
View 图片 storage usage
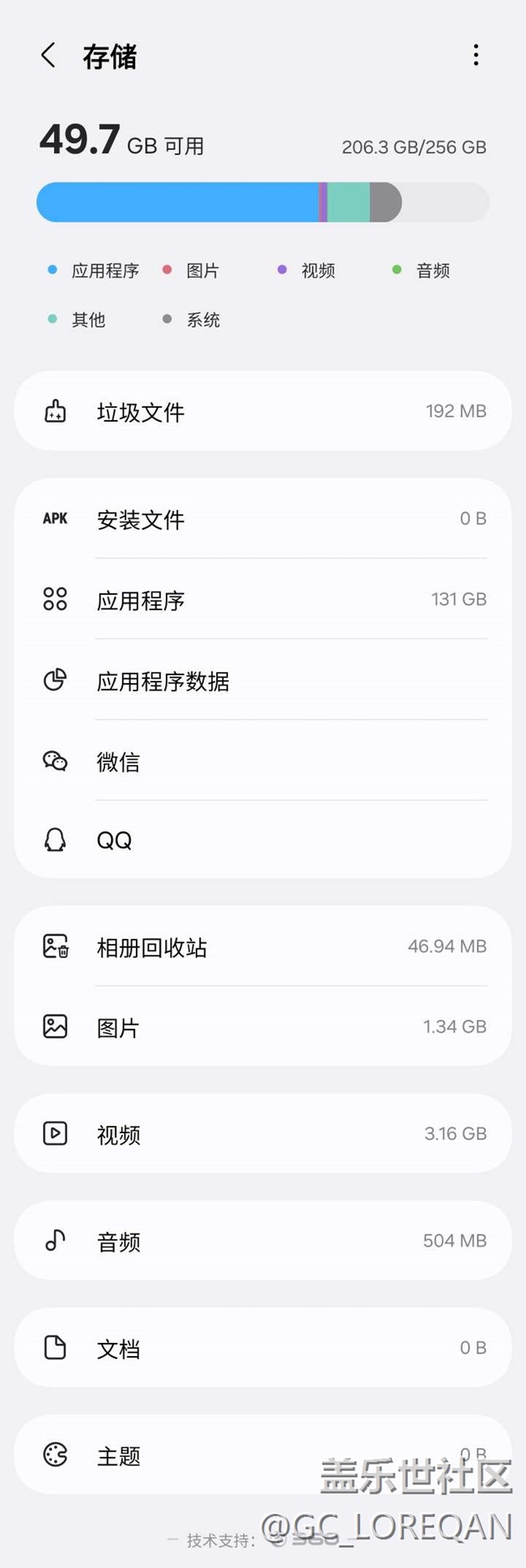coord(263,1026)
